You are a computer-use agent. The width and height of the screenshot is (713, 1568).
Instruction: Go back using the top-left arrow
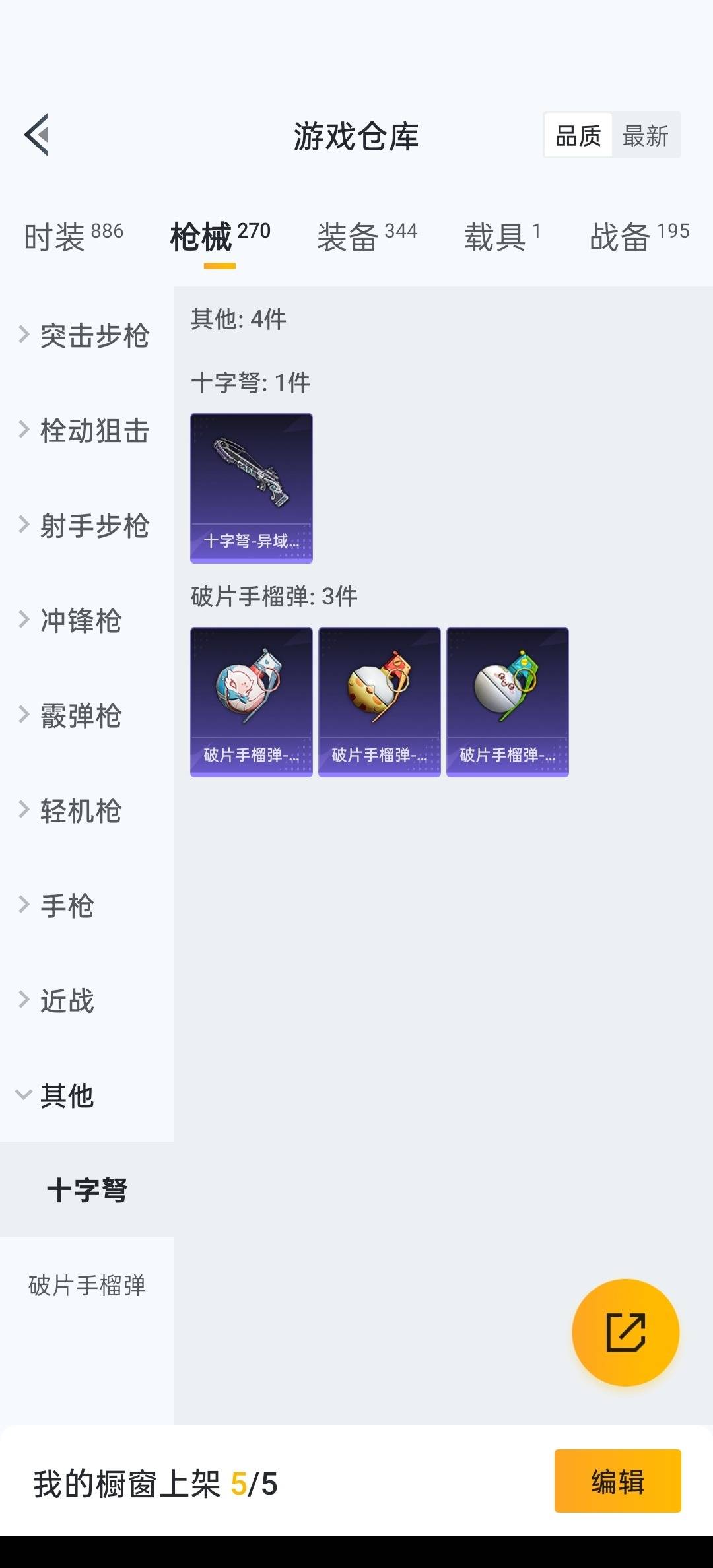coord(37,135)
